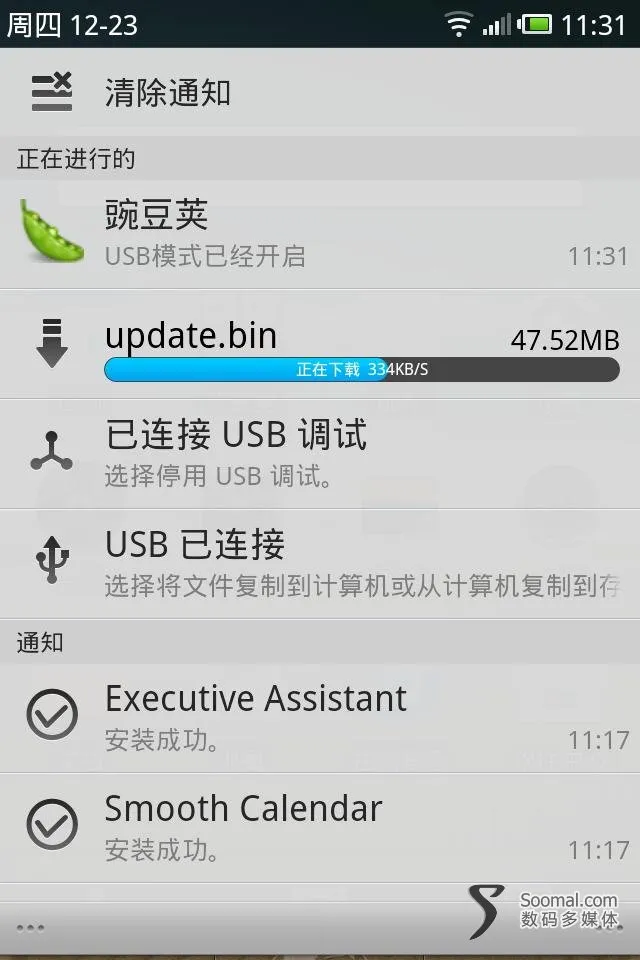Open the Smooth Calendar install notification

click(320, 827)
